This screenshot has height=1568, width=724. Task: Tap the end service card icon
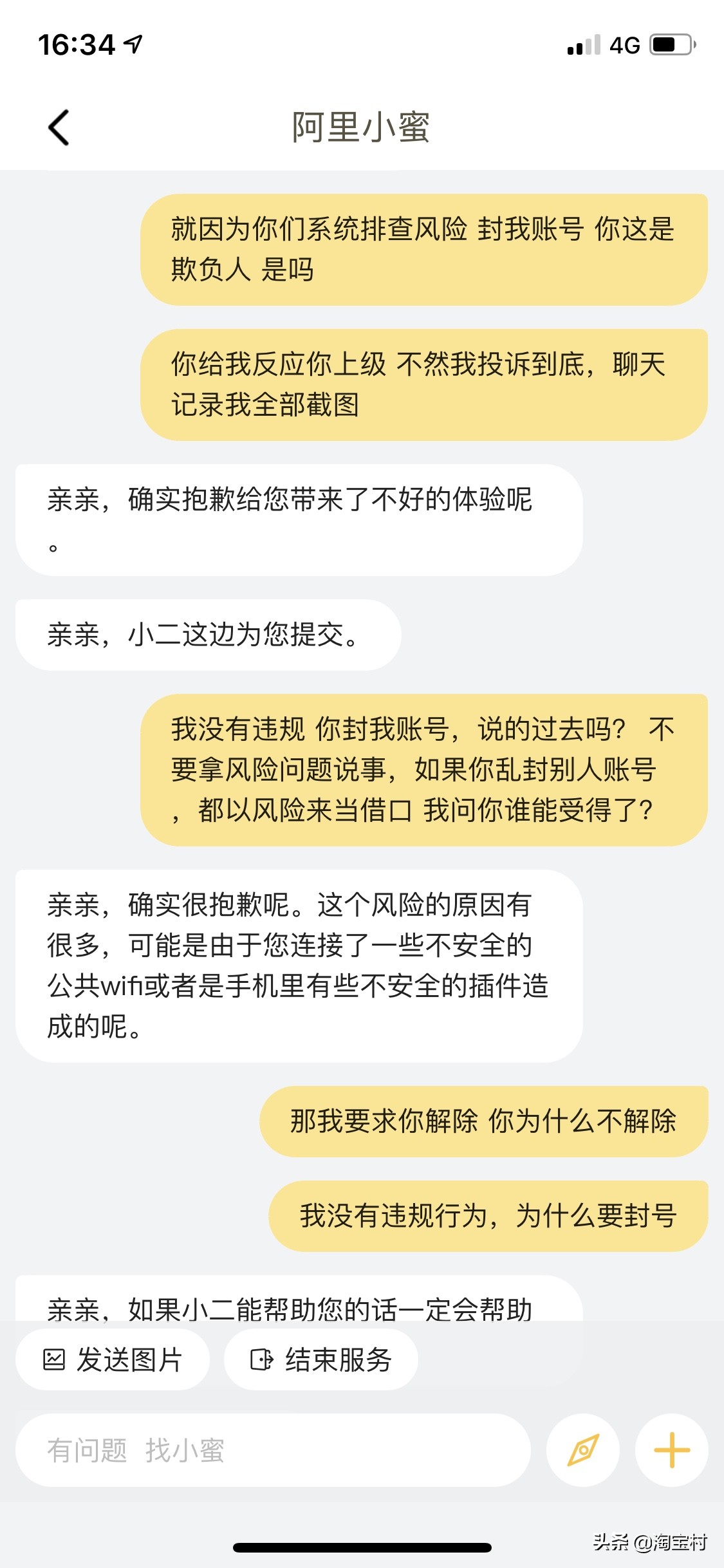pyautogui.click(x=260, y=1358)
